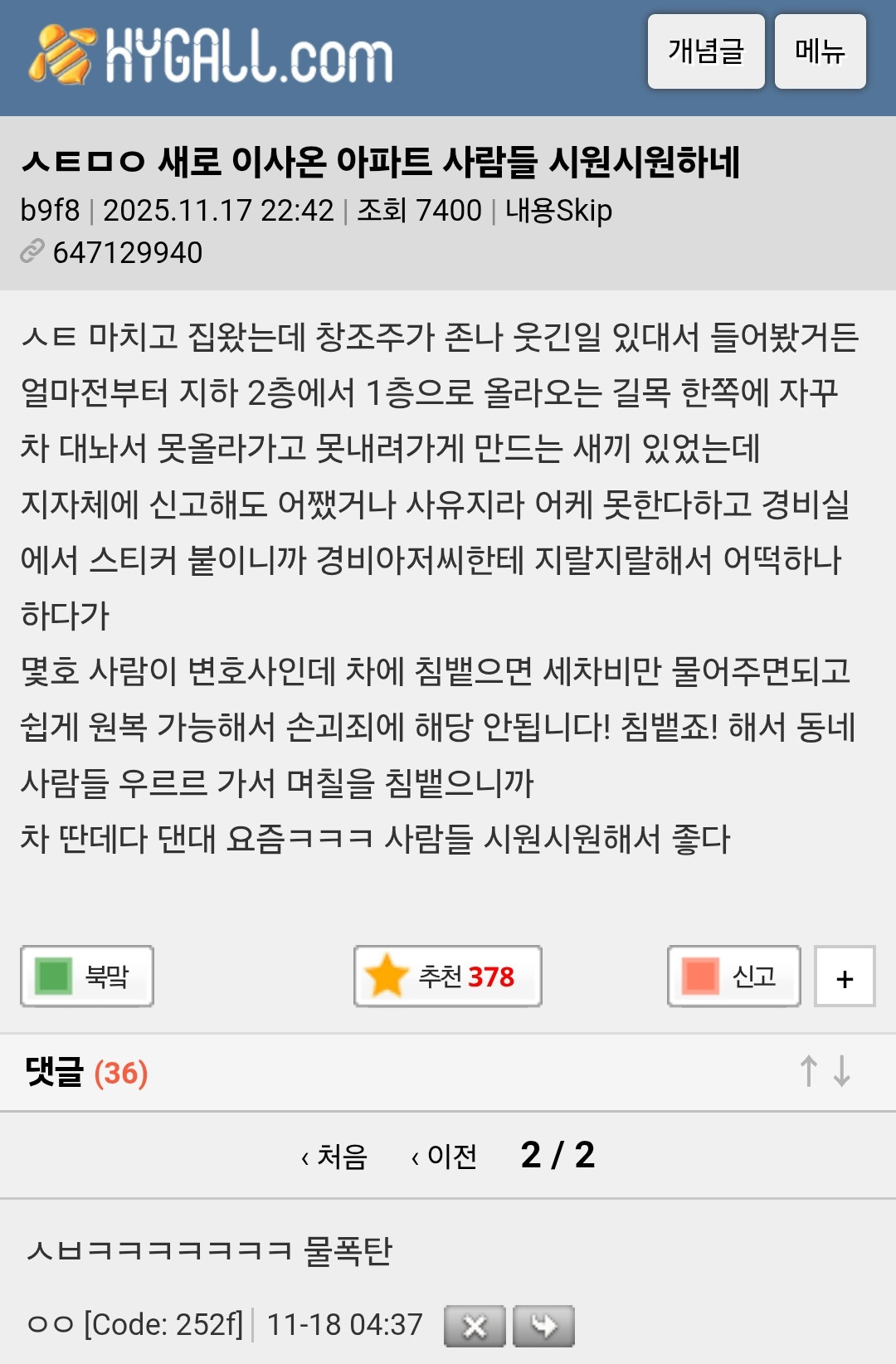Viewport: 896px width, 1364px height.
Task: Click the down arrow icon in the comment header
Action: coord(843,1073)
